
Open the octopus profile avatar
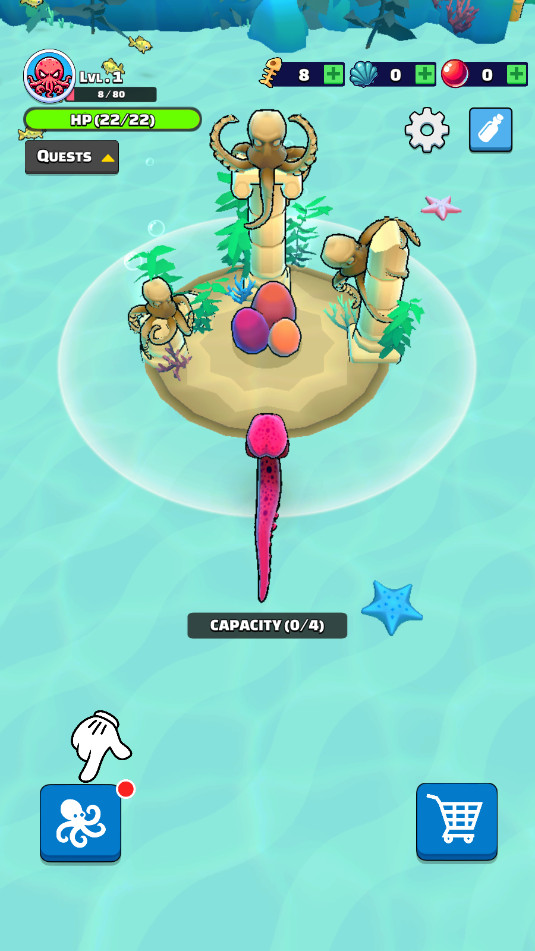click(50, 76)
